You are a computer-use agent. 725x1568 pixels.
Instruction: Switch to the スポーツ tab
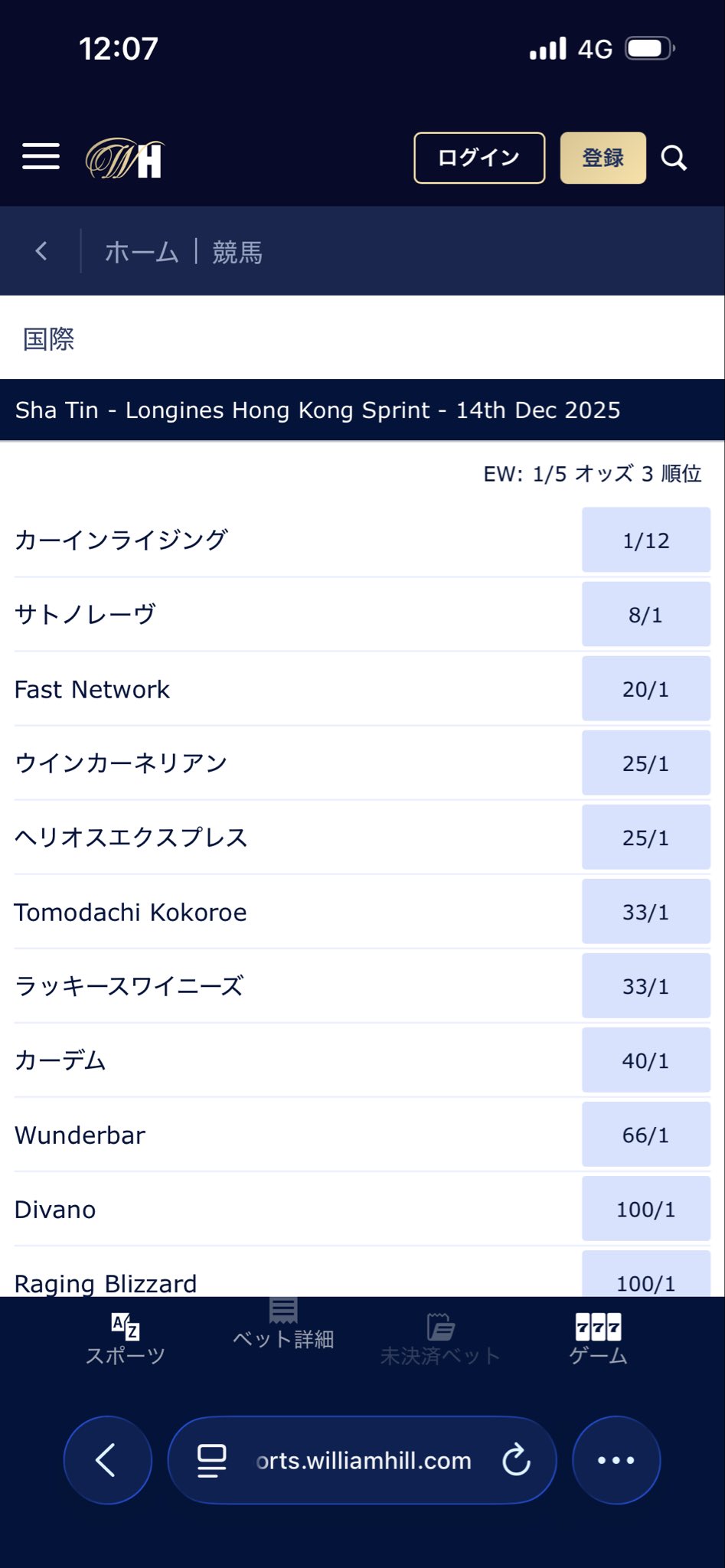[126, 1340]
